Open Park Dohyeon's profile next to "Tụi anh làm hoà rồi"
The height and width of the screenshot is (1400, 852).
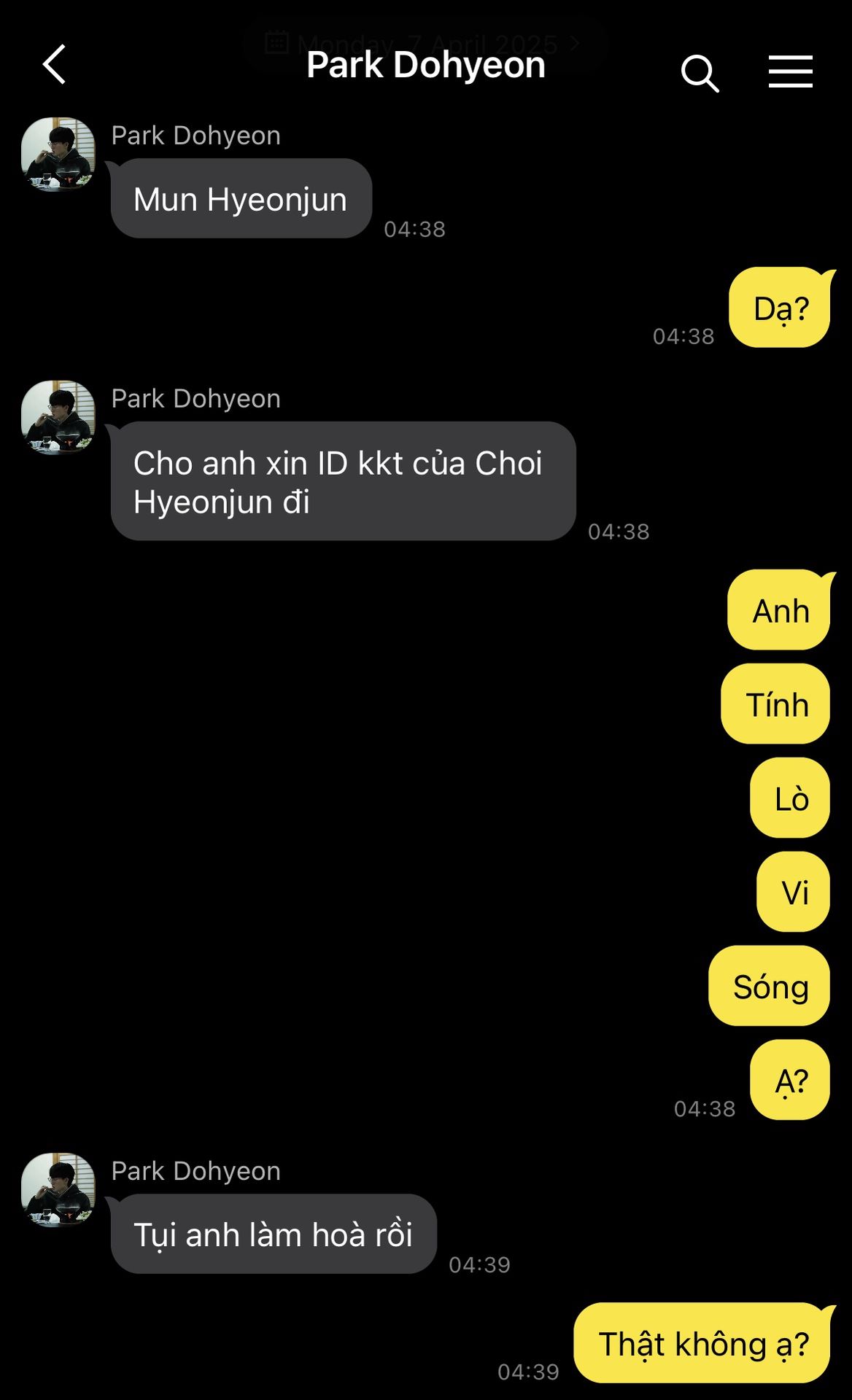58,1189
